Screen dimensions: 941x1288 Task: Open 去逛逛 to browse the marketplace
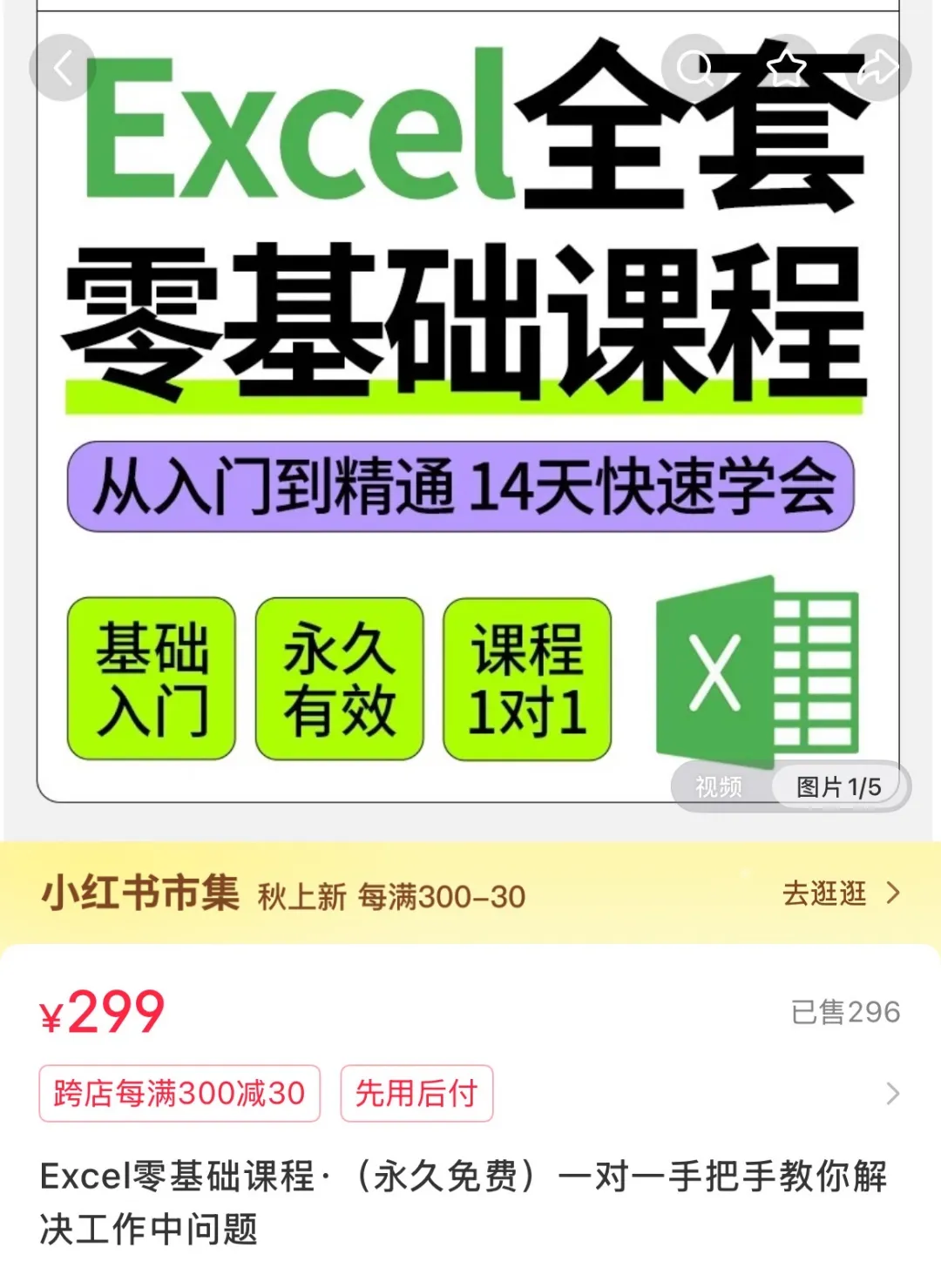[x=823, y=895]
